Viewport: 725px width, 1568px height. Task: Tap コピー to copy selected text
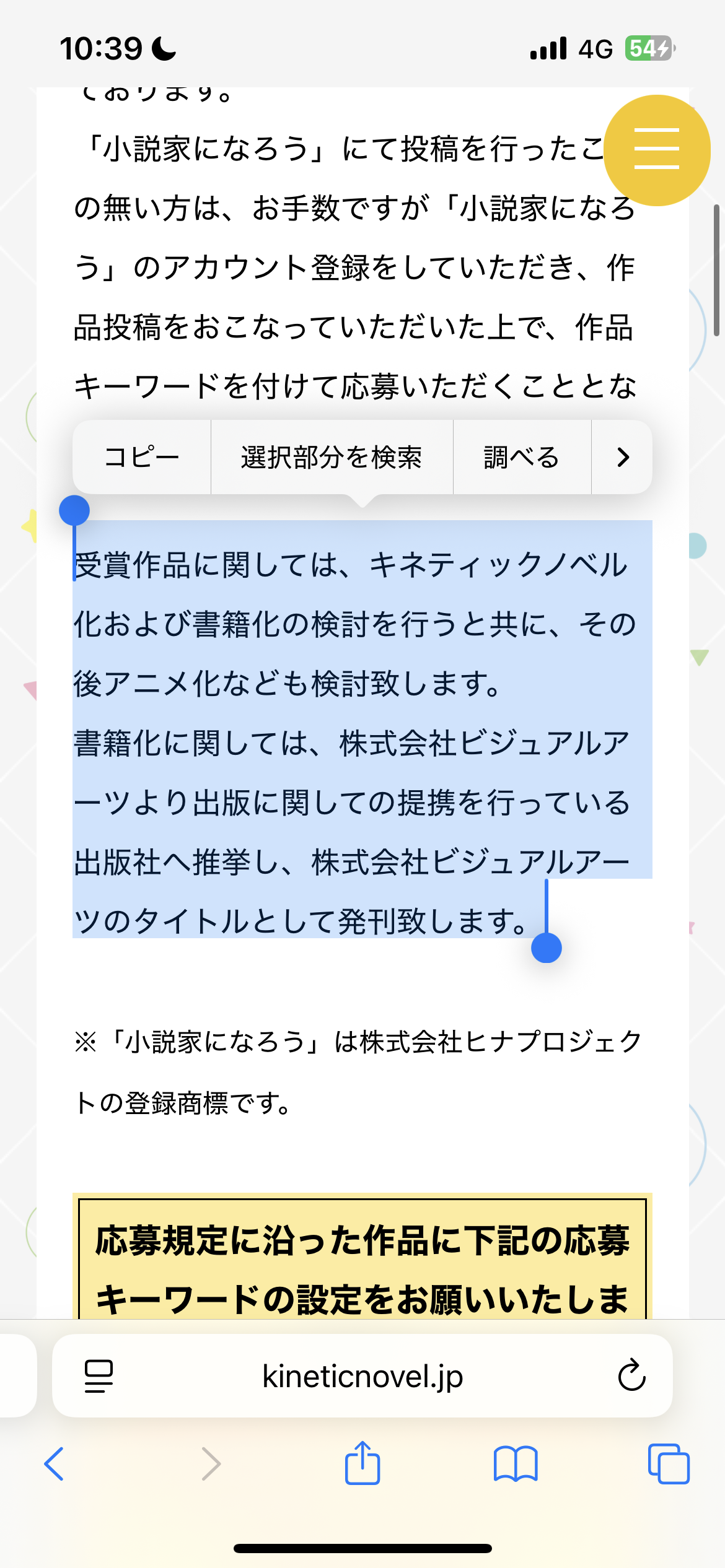pyautogui.click(x=142, y=457)
